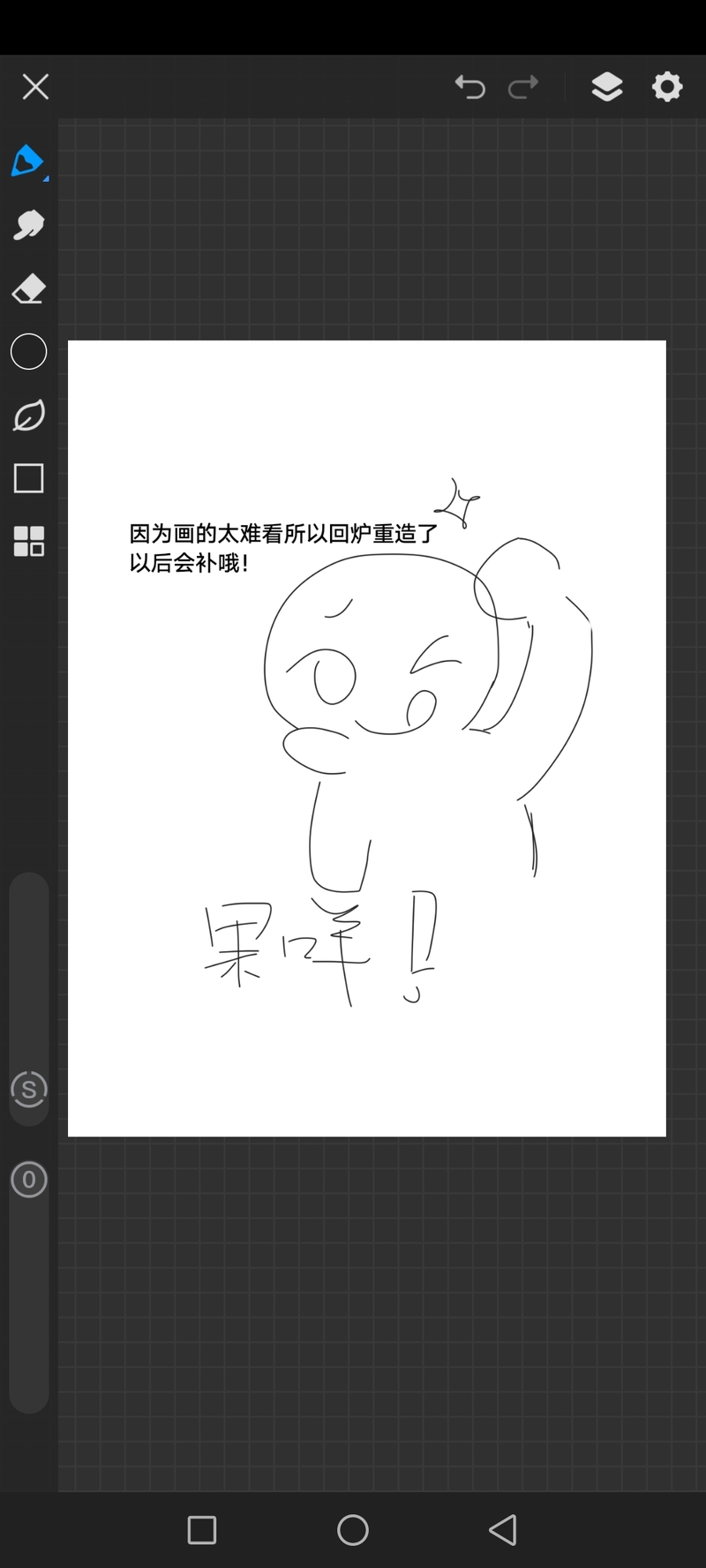Viewport: 706px width, 1568px height.
Task: Redo the undone stroke
Action: 523,86
